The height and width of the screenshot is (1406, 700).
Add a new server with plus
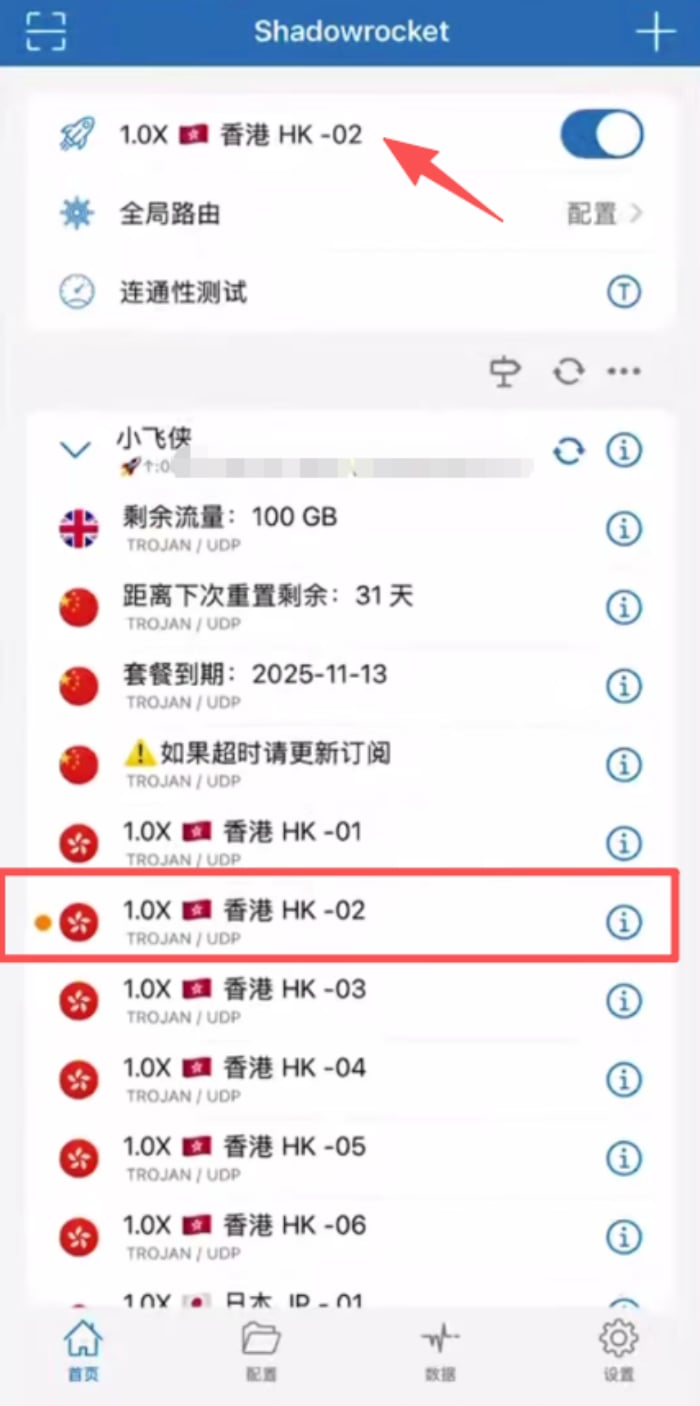[x=656, y=32]
